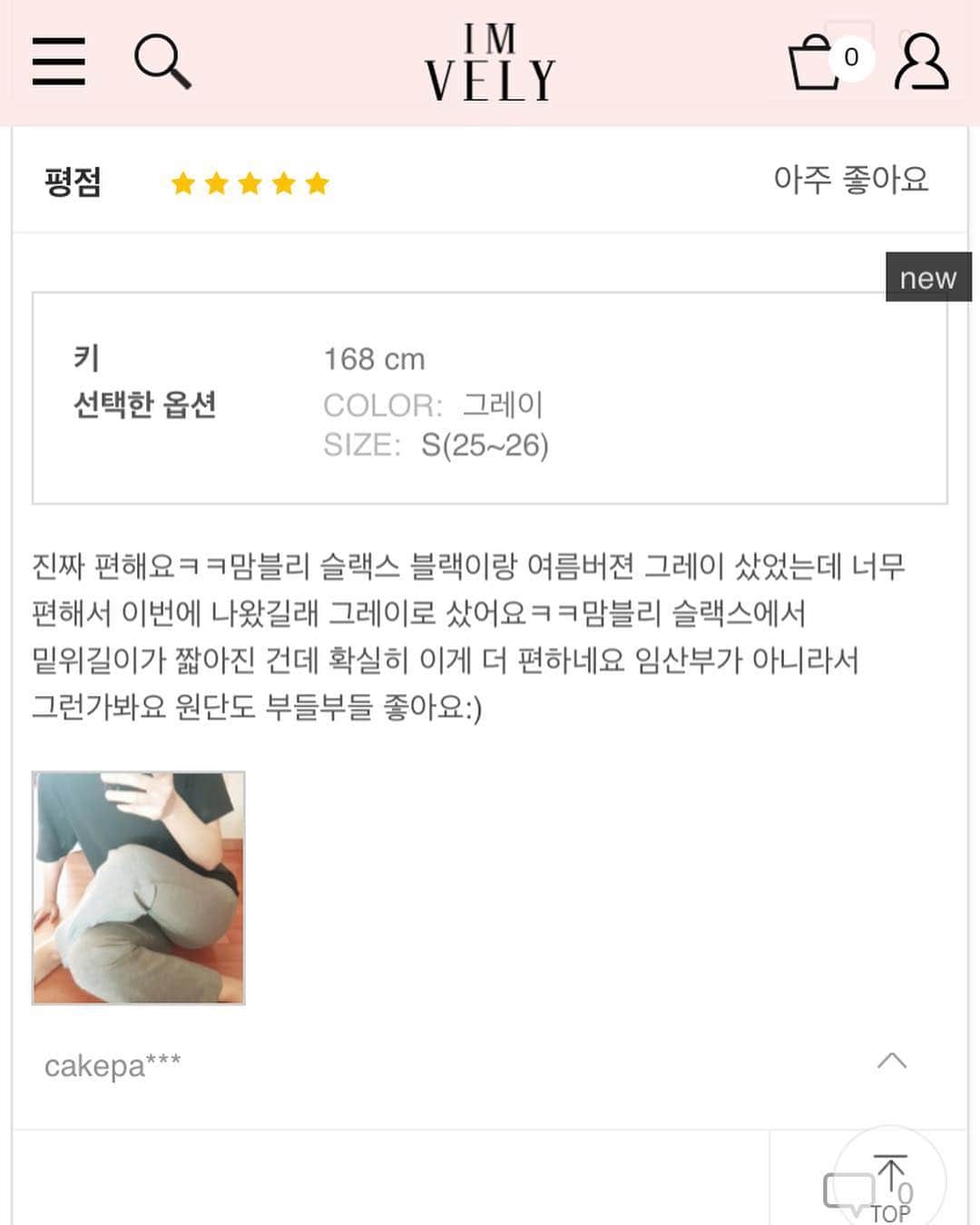Collapse the cakepa*** review
Screen dimensions: 980x1225
pos(892,1061)
